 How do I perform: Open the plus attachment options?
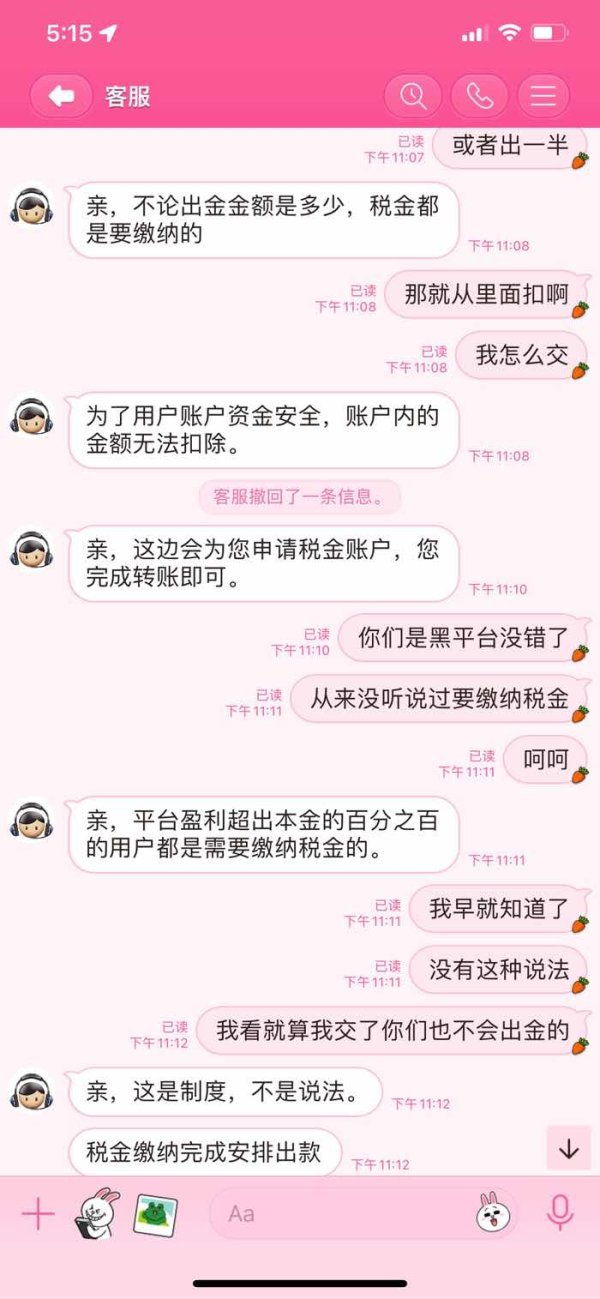pyautogui.click(x=38, y=1214)
